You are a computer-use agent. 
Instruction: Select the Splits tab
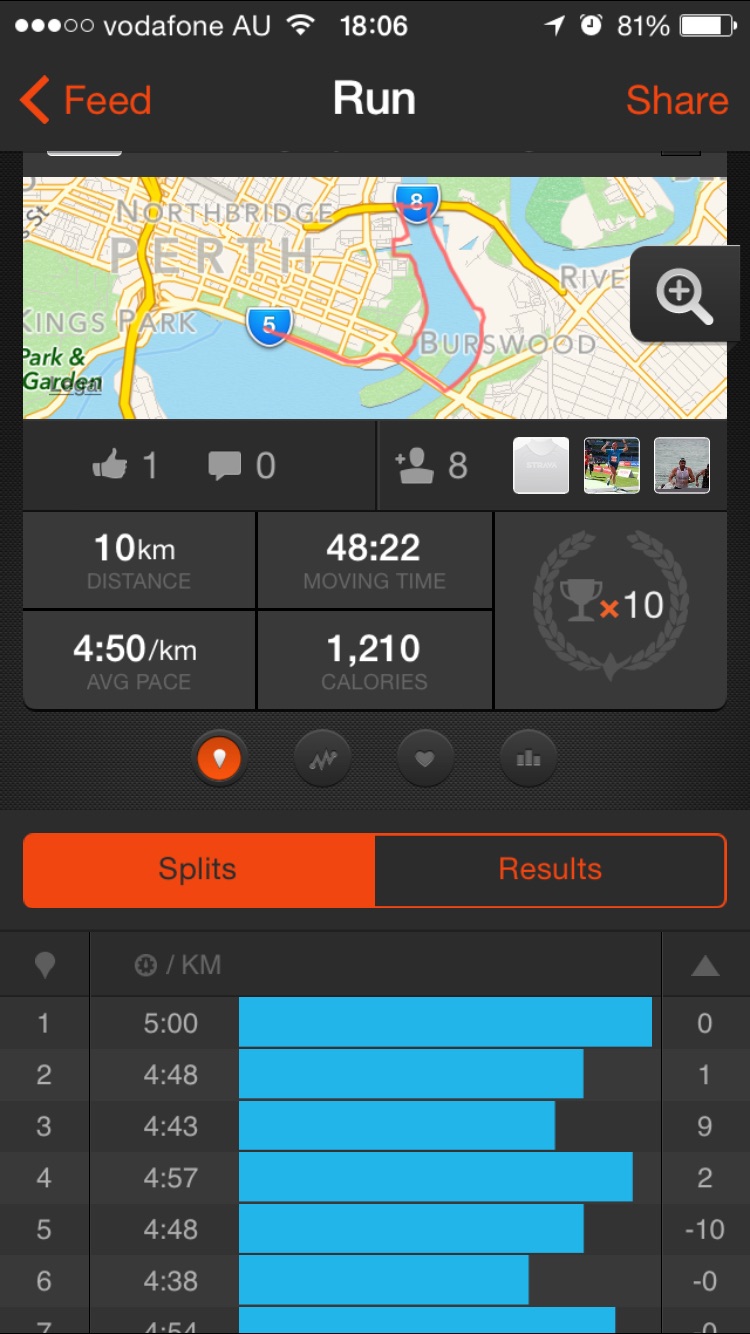[x=199, y=869]
